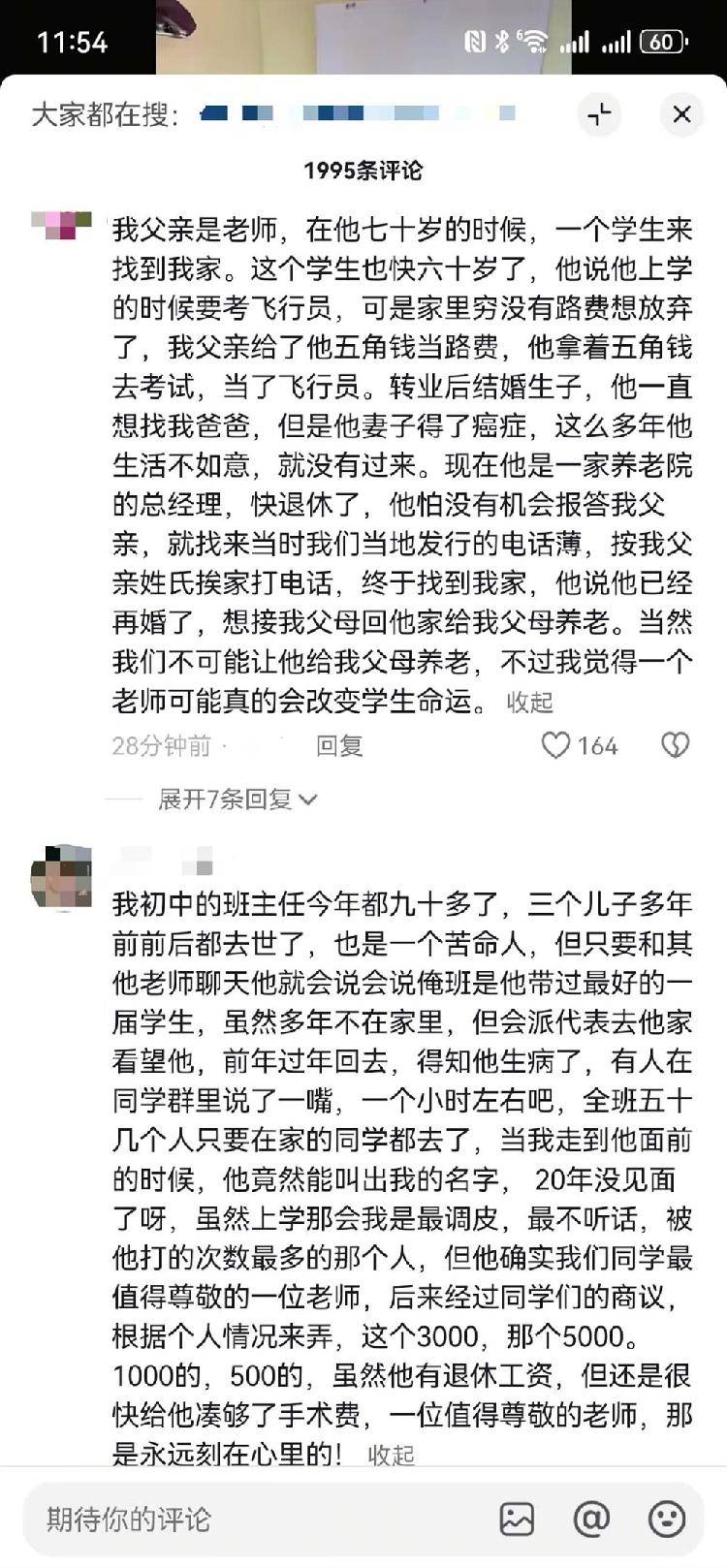
Task: Collapse first comment with 收起
Action: point(529,702)
